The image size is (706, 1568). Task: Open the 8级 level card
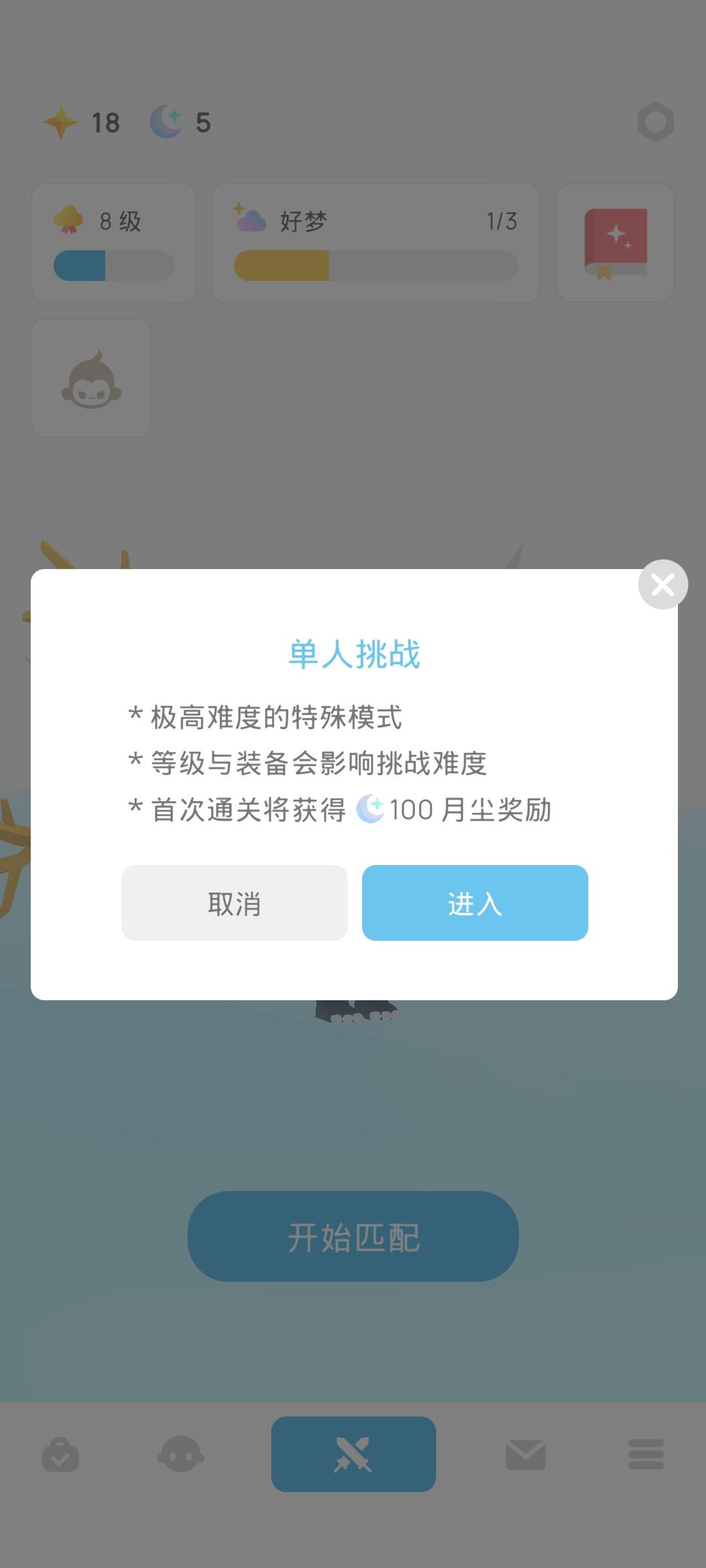112,222
